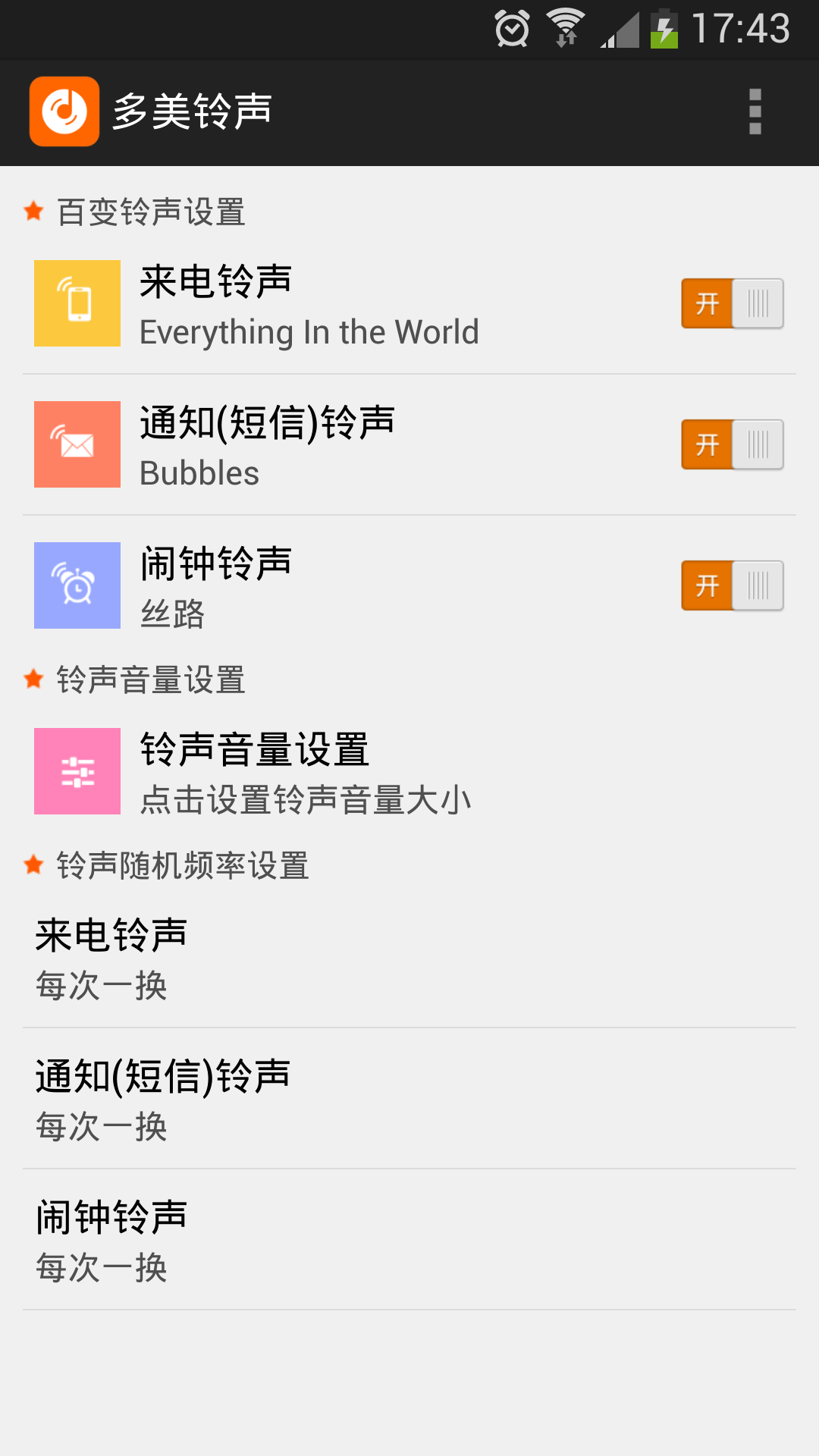This screenshot has height=1456, width=819.
Task: Toggle the 来电铃声 switch off
Action: 733,303
